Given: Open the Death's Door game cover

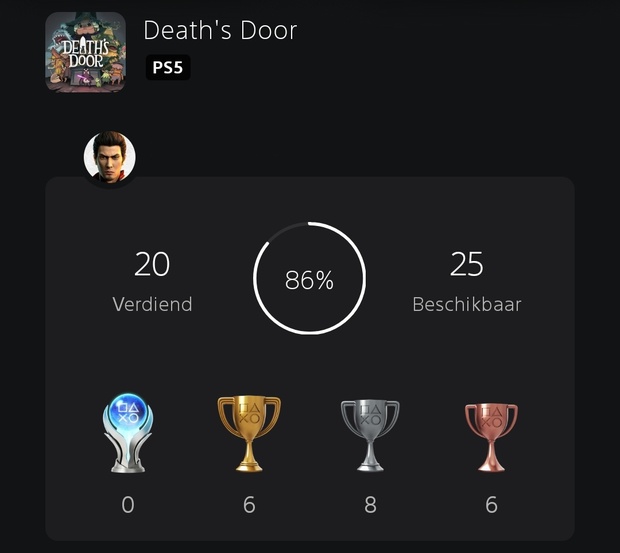Looking at the screenshot, I should point(85,52).
